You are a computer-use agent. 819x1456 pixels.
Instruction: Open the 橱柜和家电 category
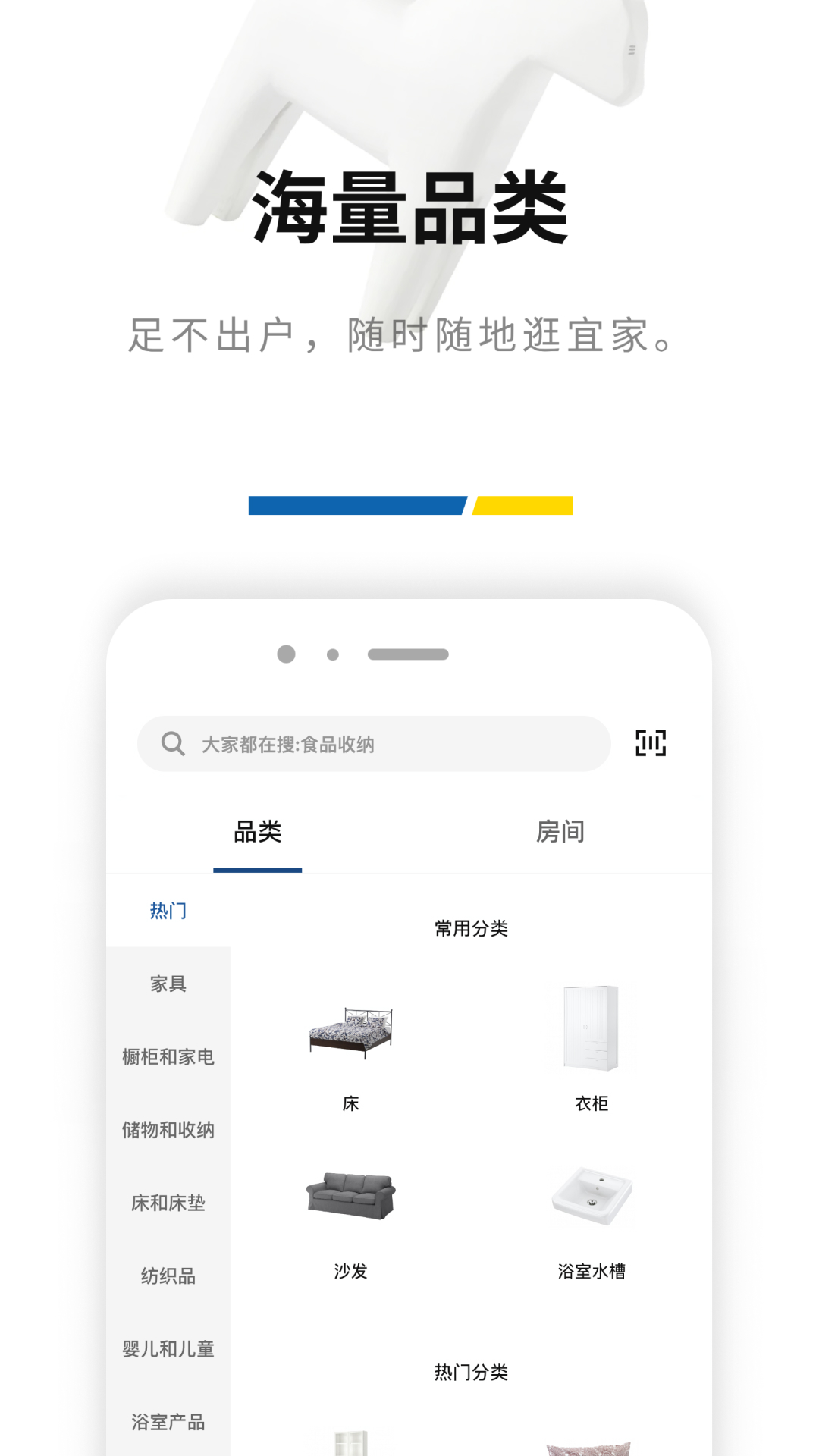pos(168,1056)
